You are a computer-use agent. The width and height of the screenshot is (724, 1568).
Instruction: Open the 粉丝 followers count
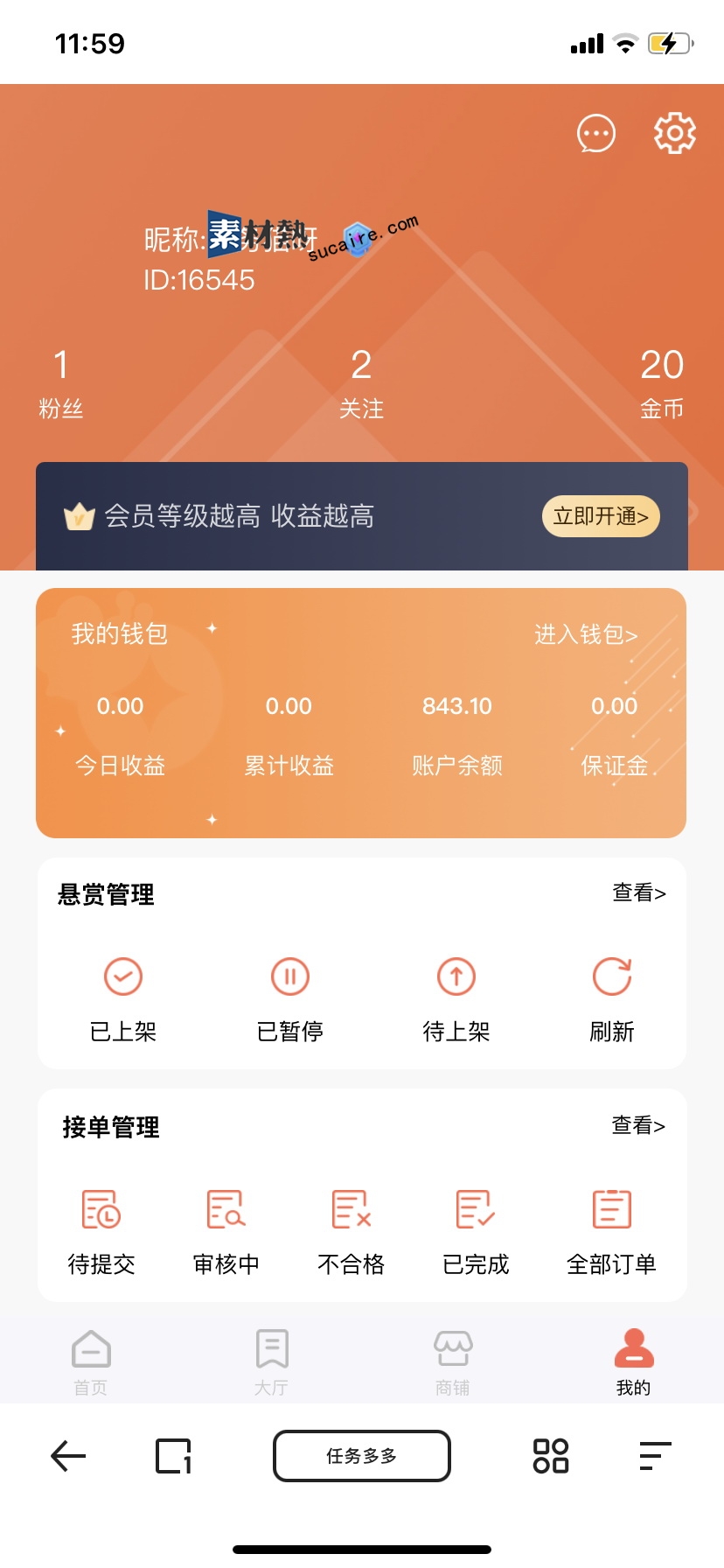point(60,382)
